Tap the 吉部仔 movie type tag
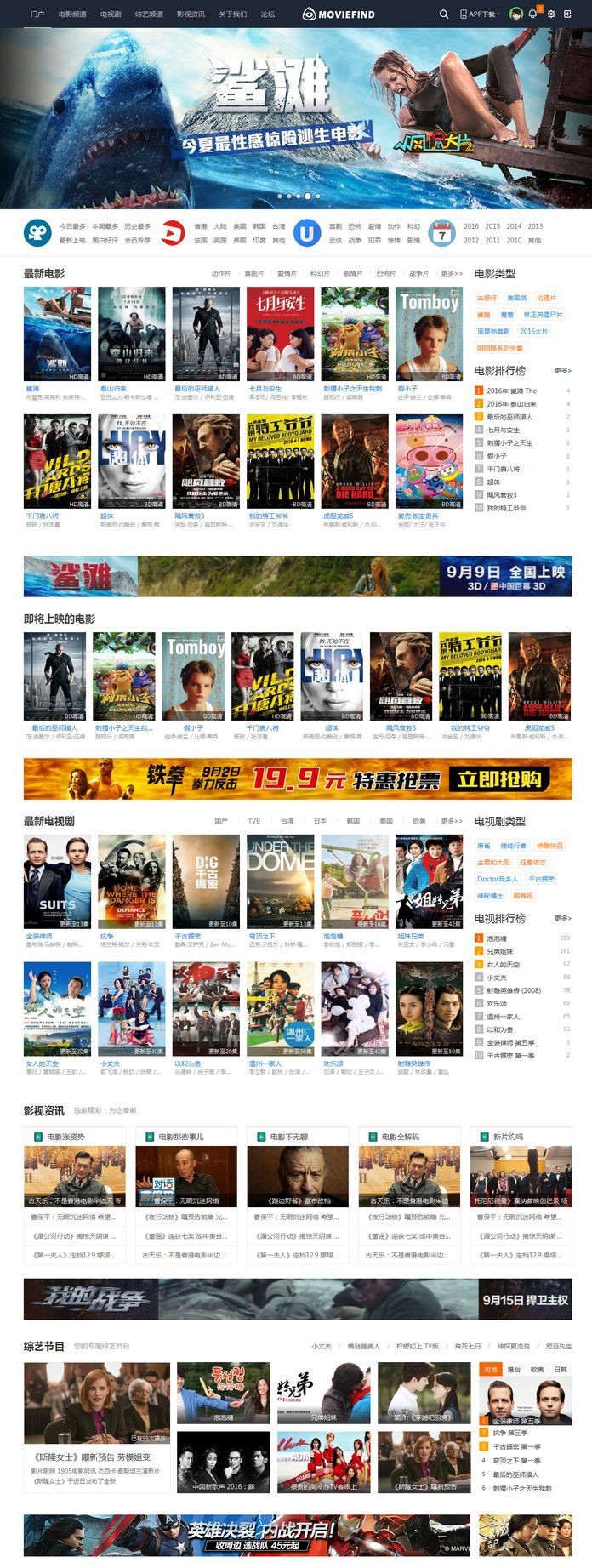Screen dimensions: 592x1568 point(487,299)
